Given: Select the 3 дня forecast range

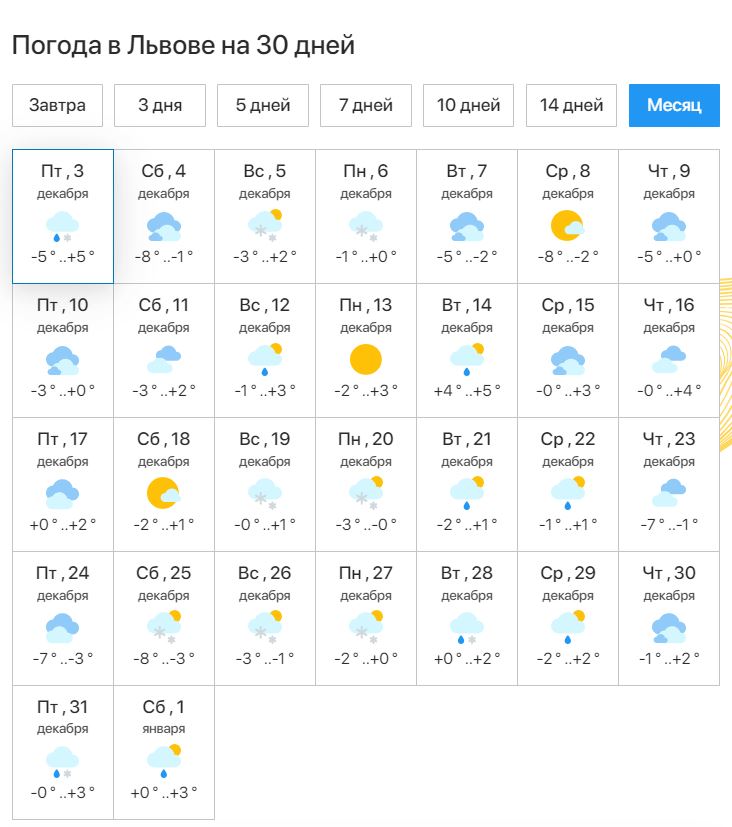Looking at the screenshot, I should pyautogui.click(x=160, y=105).
